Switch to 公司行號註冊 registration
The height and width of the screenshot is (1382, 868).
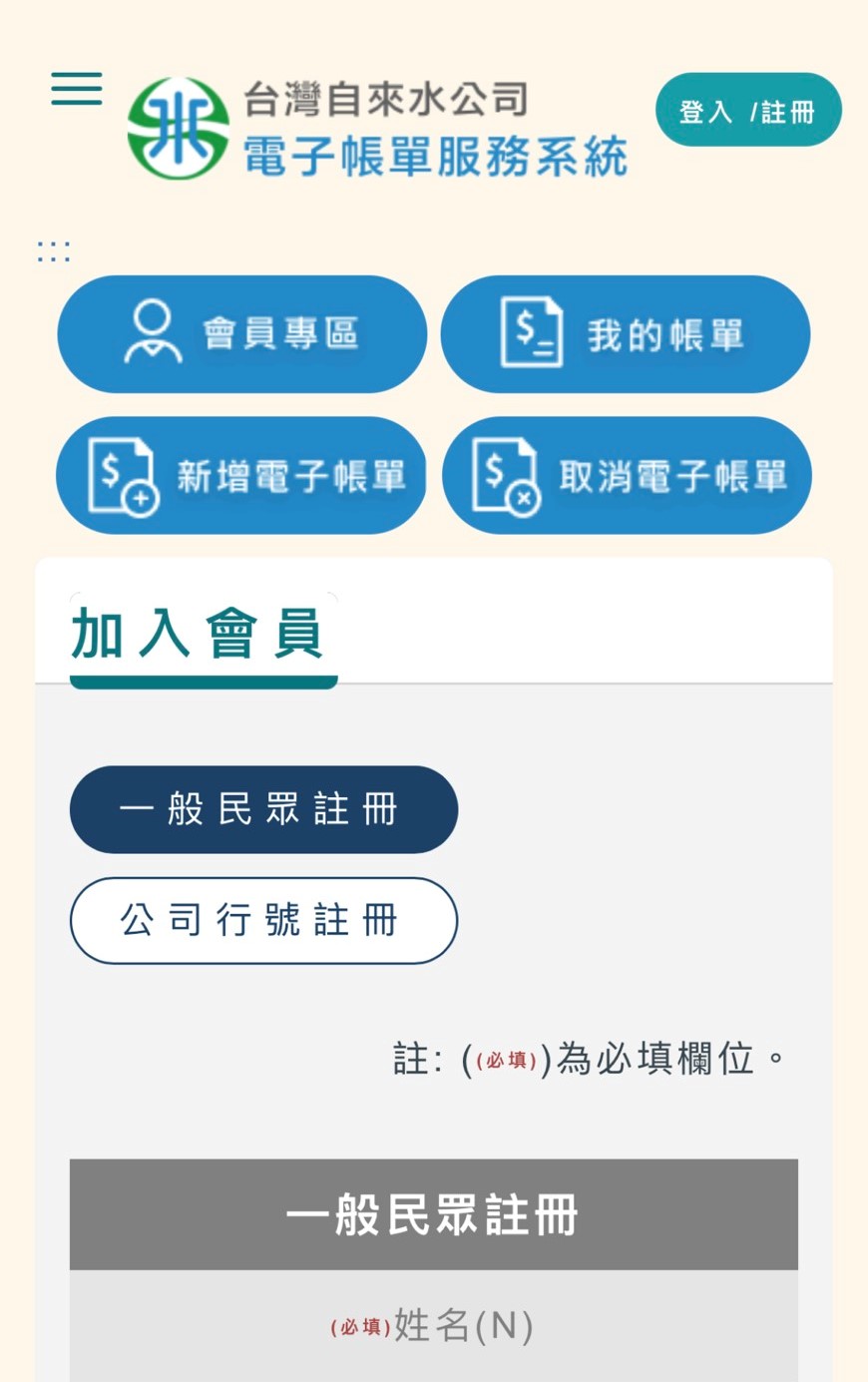pyautogui.click(x=263, y=920)
